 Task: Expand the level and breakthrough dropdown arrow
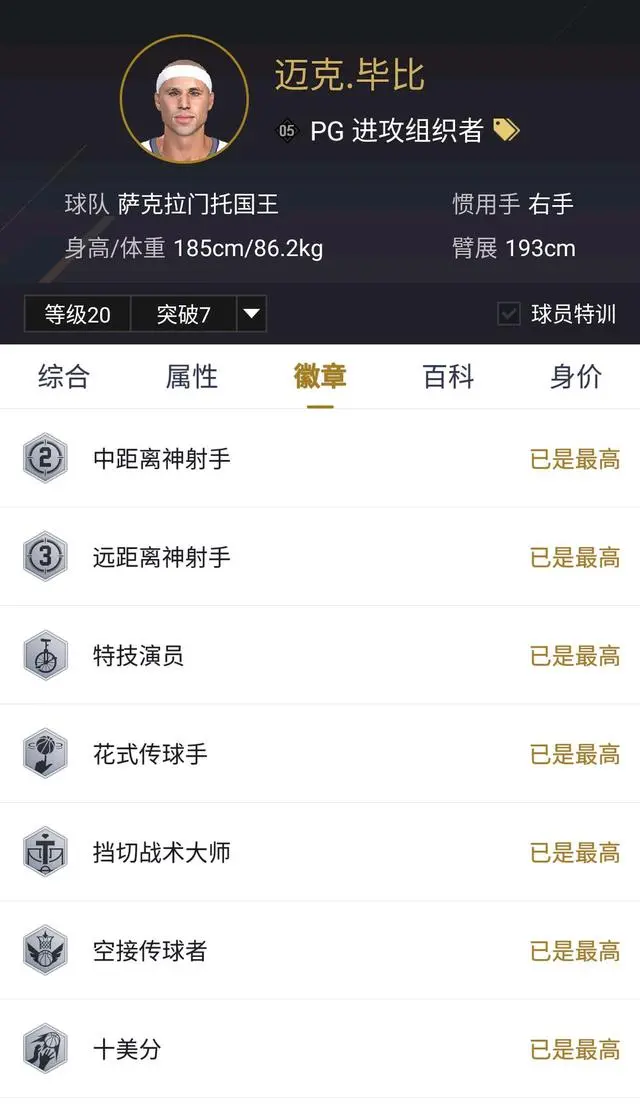pos(252,315)
